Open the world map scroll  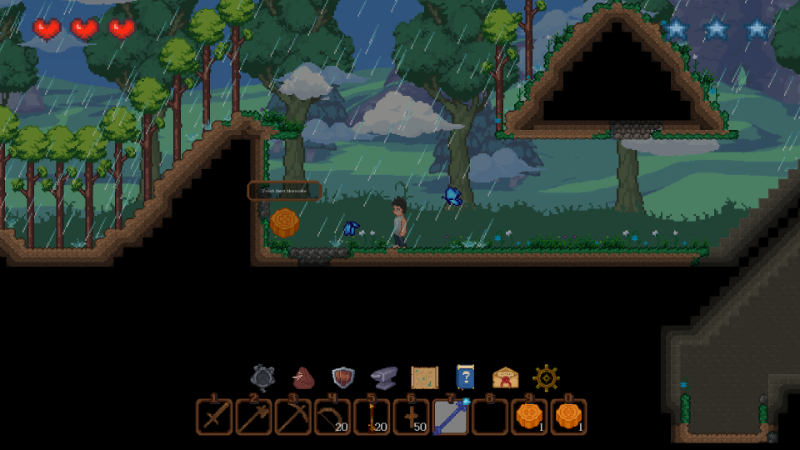tap(424, 378)
